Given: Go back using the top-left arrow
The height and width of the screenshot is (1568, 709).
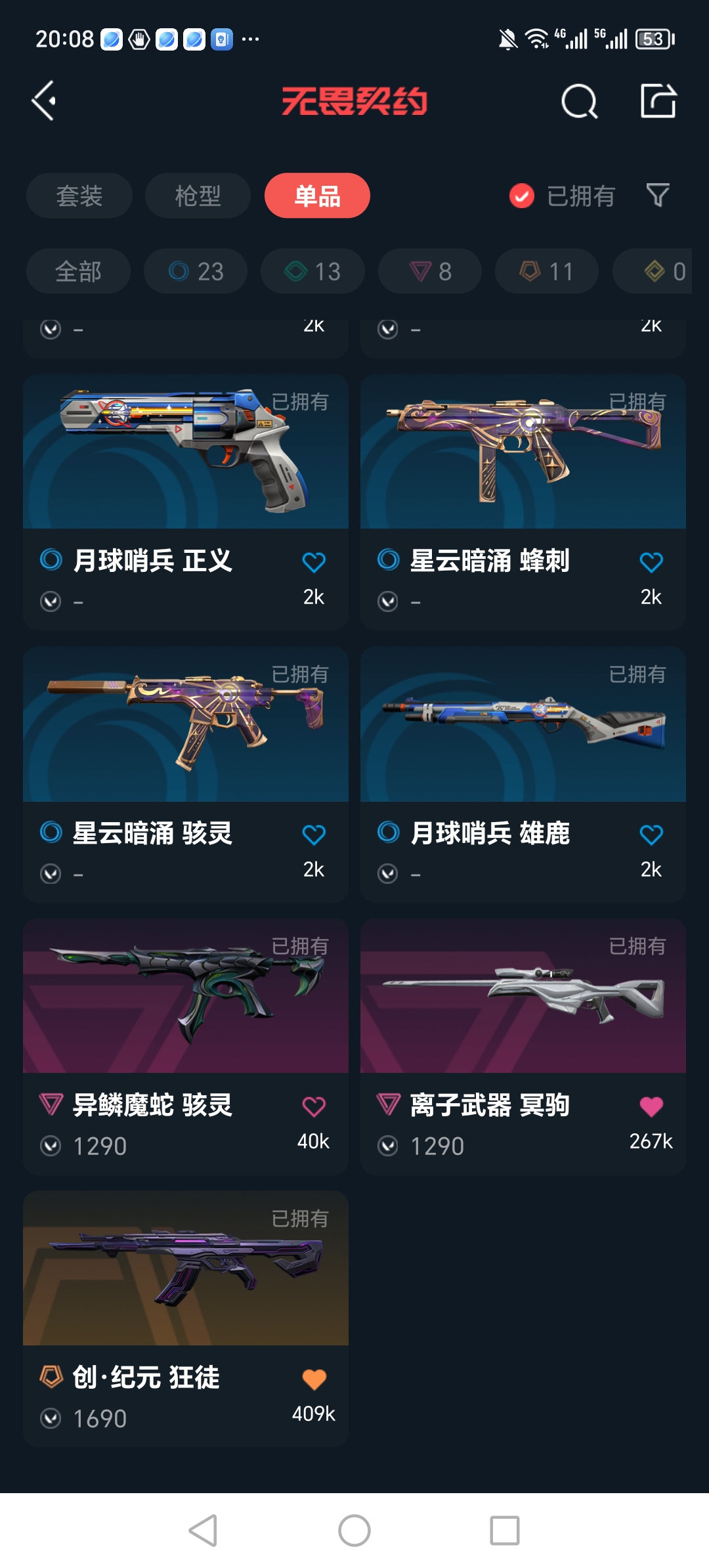Looking at the screenshot, I should (x=44, y=101).
